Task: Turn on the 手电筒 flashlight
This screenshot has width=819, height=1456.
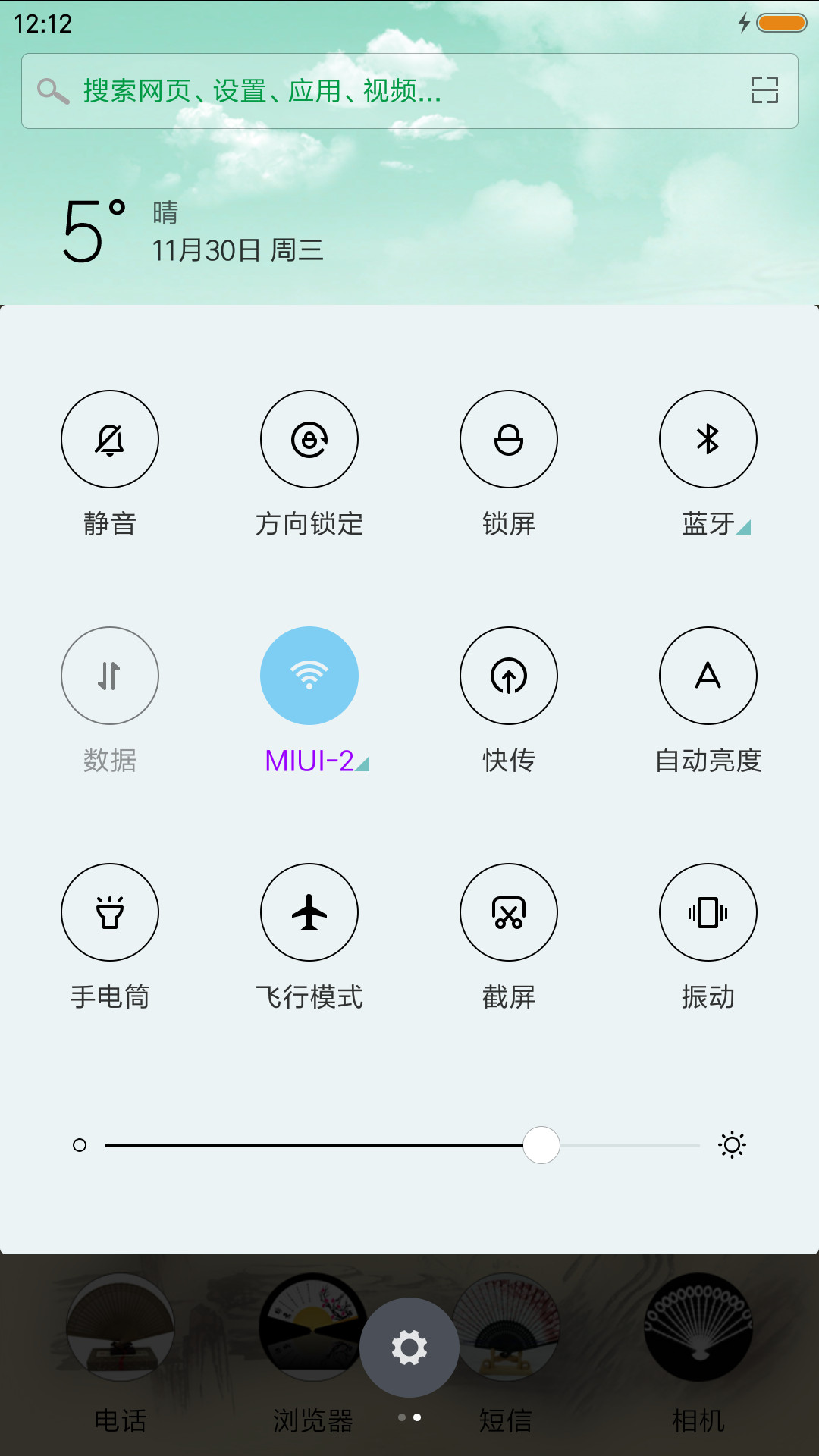Action: [110, 912]
